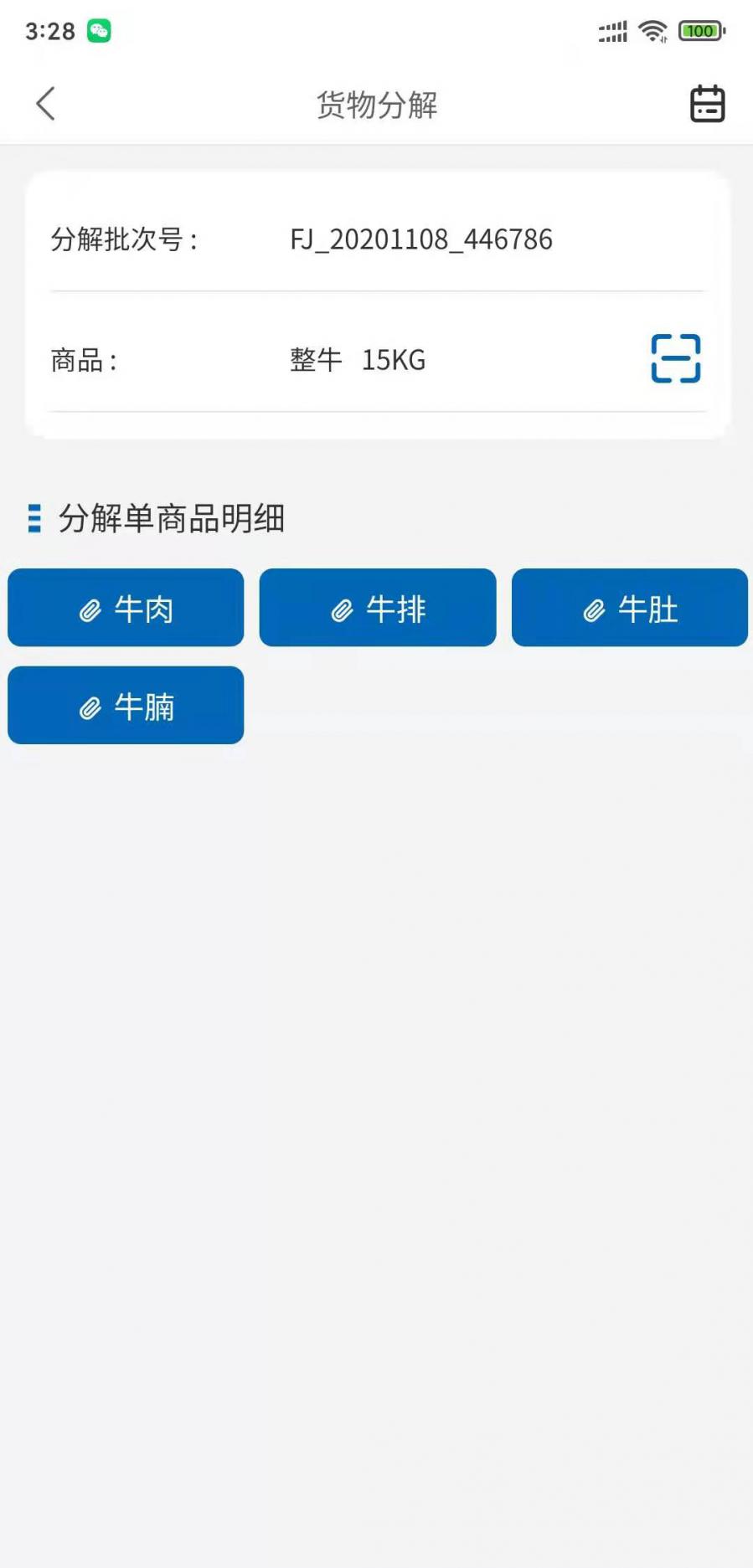Go back from 货物分解 page
This screenshot has width=753, height=1568.
(x=46, y=104)
